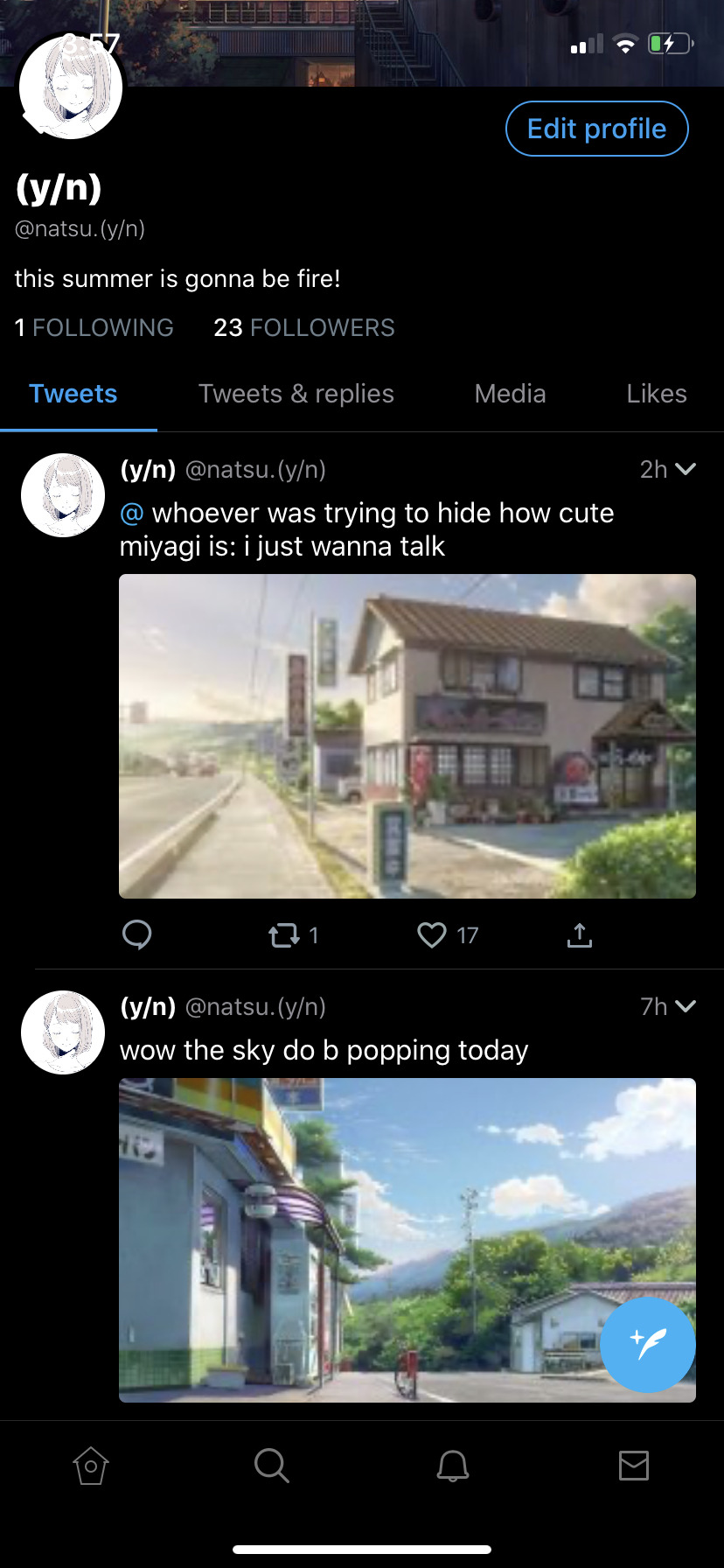Switch to the Tweets & replies tab

[x=296, y=394]
